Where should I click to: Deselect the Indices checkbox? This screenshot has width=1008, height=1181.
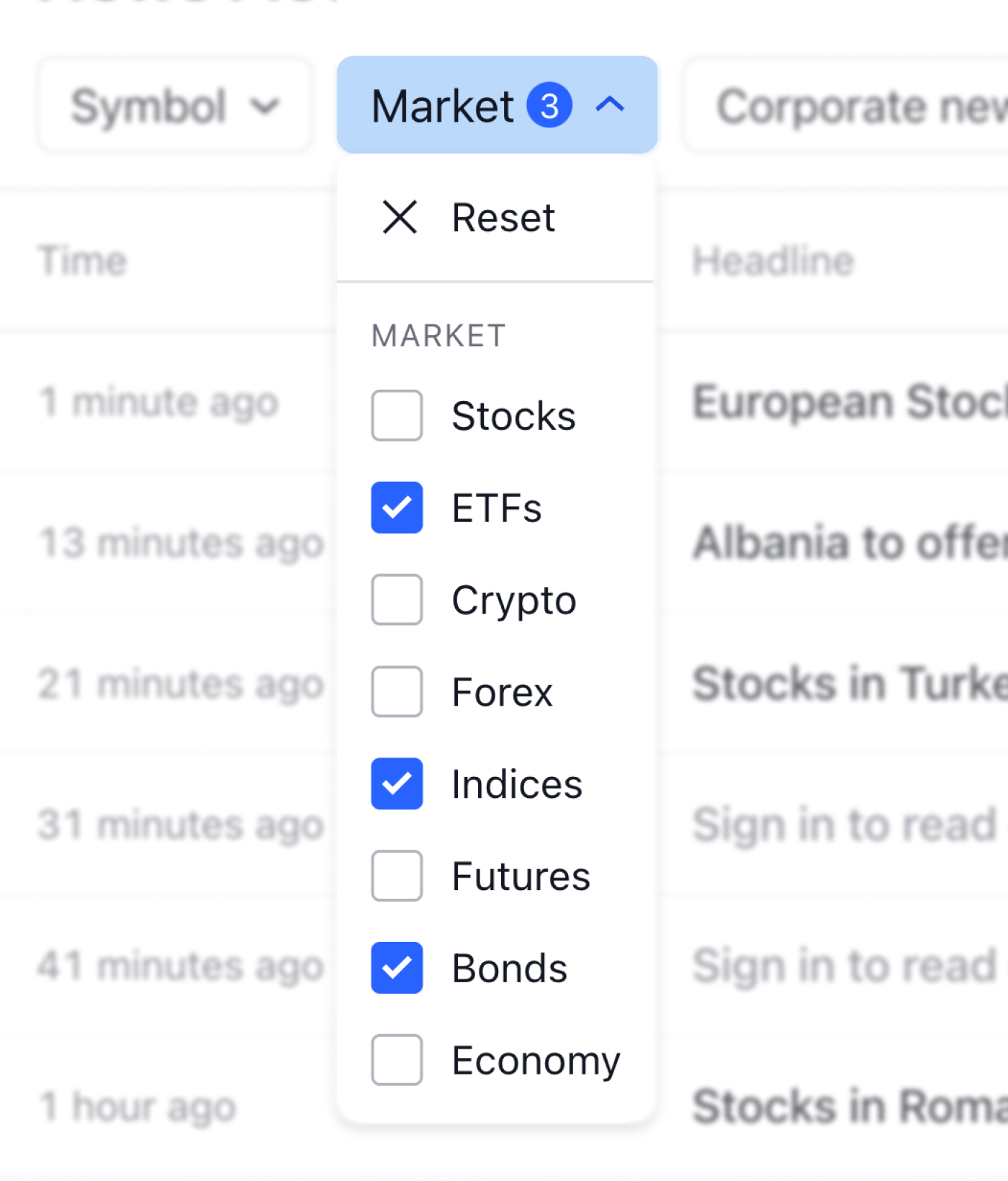point(397,784)
